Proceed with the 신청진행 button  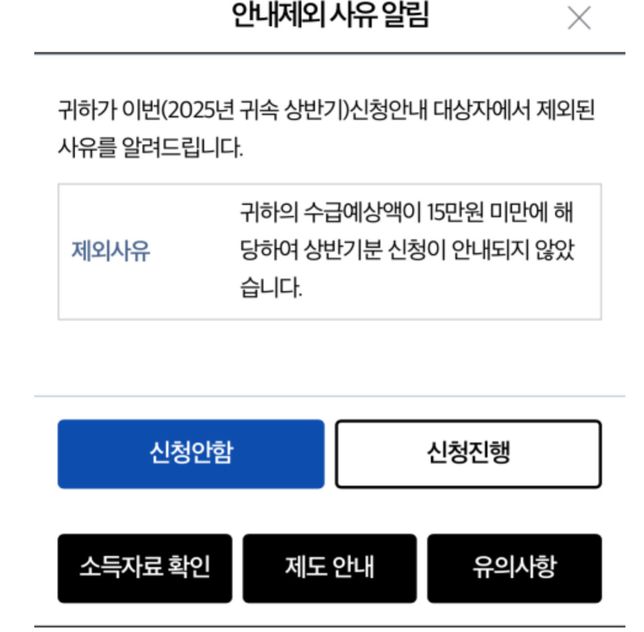tap(468, 453)
